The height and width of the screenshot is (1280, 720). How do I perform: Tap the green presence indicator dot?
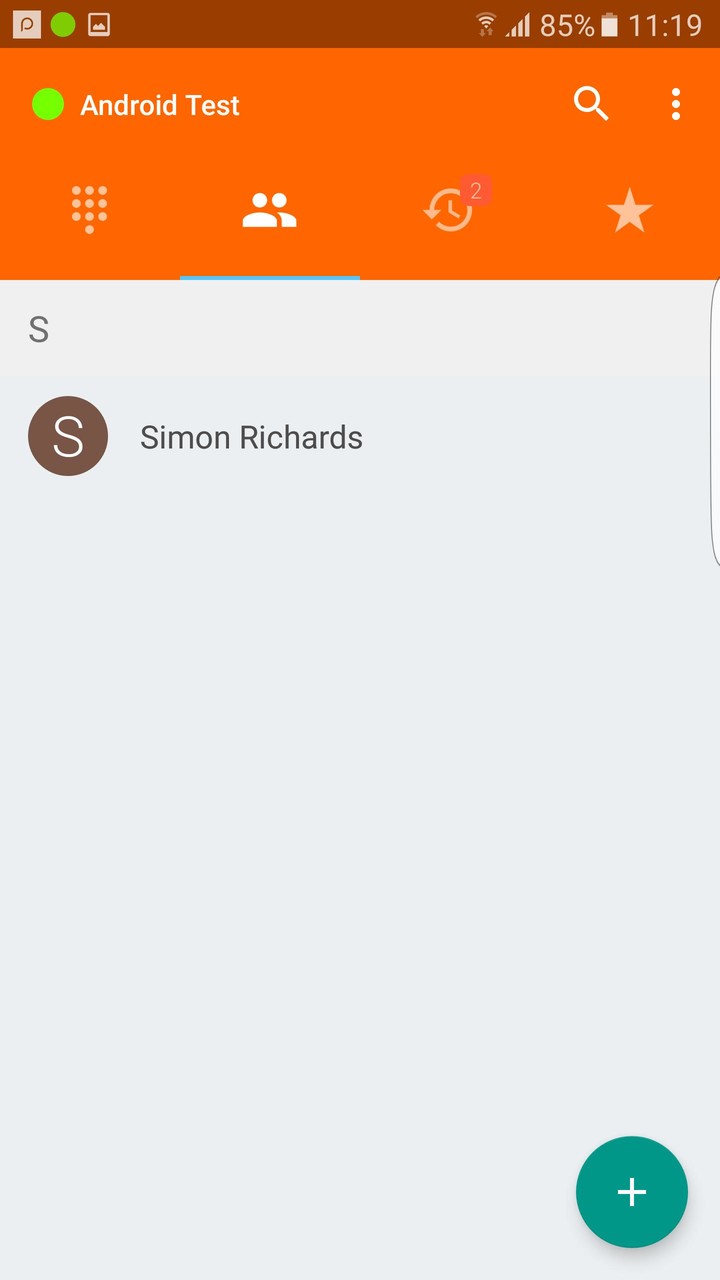(47, 104)
